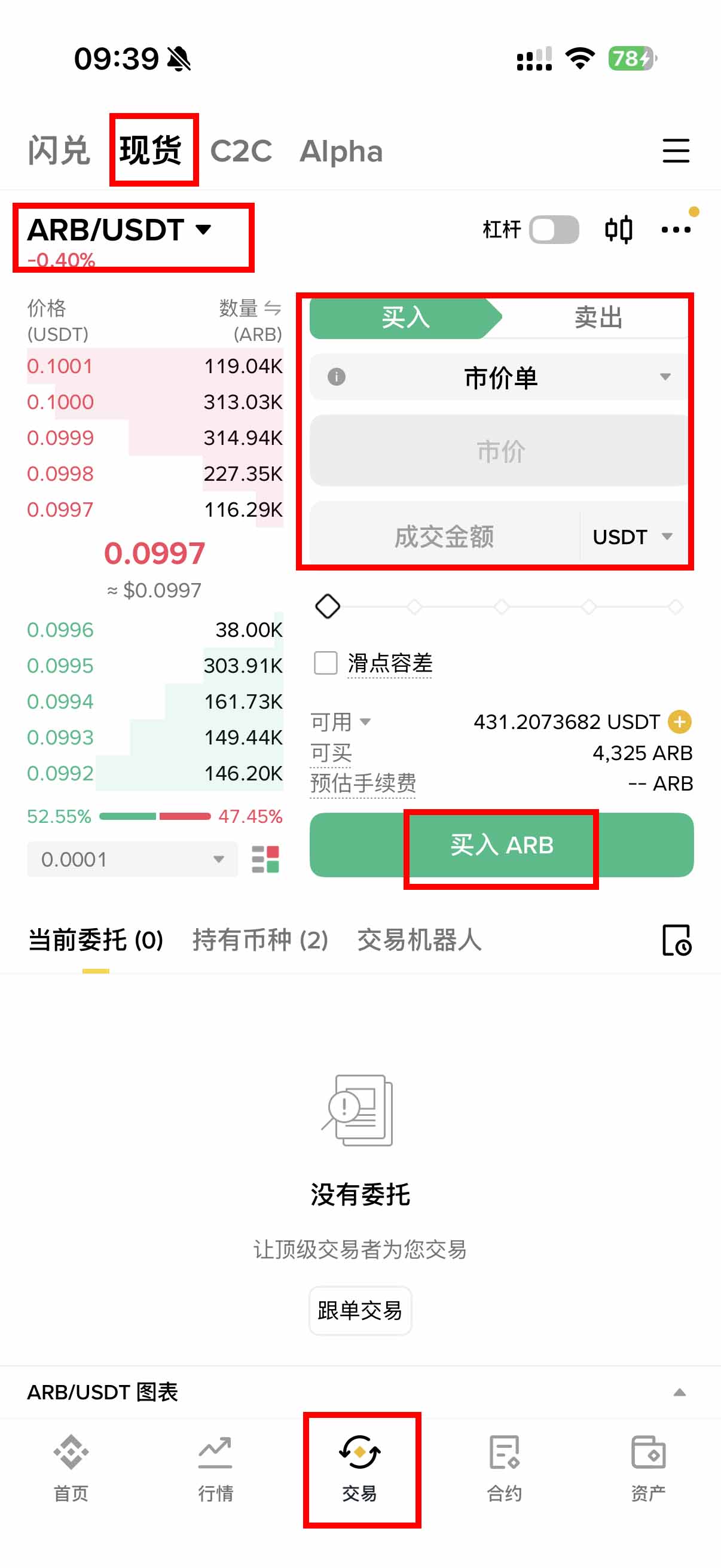Expand the ARB/USDT 图表 chart panel
This screenshot has width=721, height=1568.
click(x=679, y=1392)
